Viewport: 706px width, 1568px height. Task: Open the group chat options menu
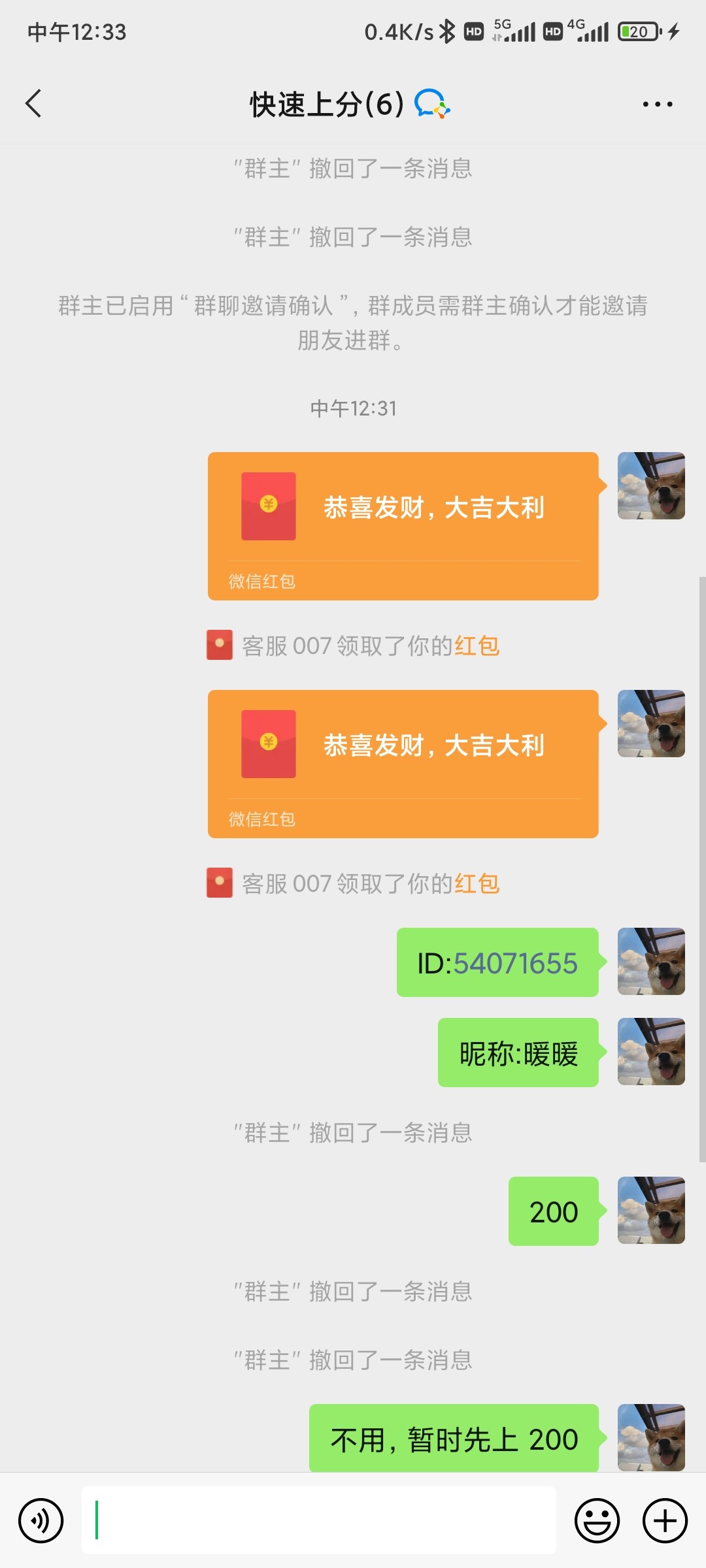(x=657, y=104)
